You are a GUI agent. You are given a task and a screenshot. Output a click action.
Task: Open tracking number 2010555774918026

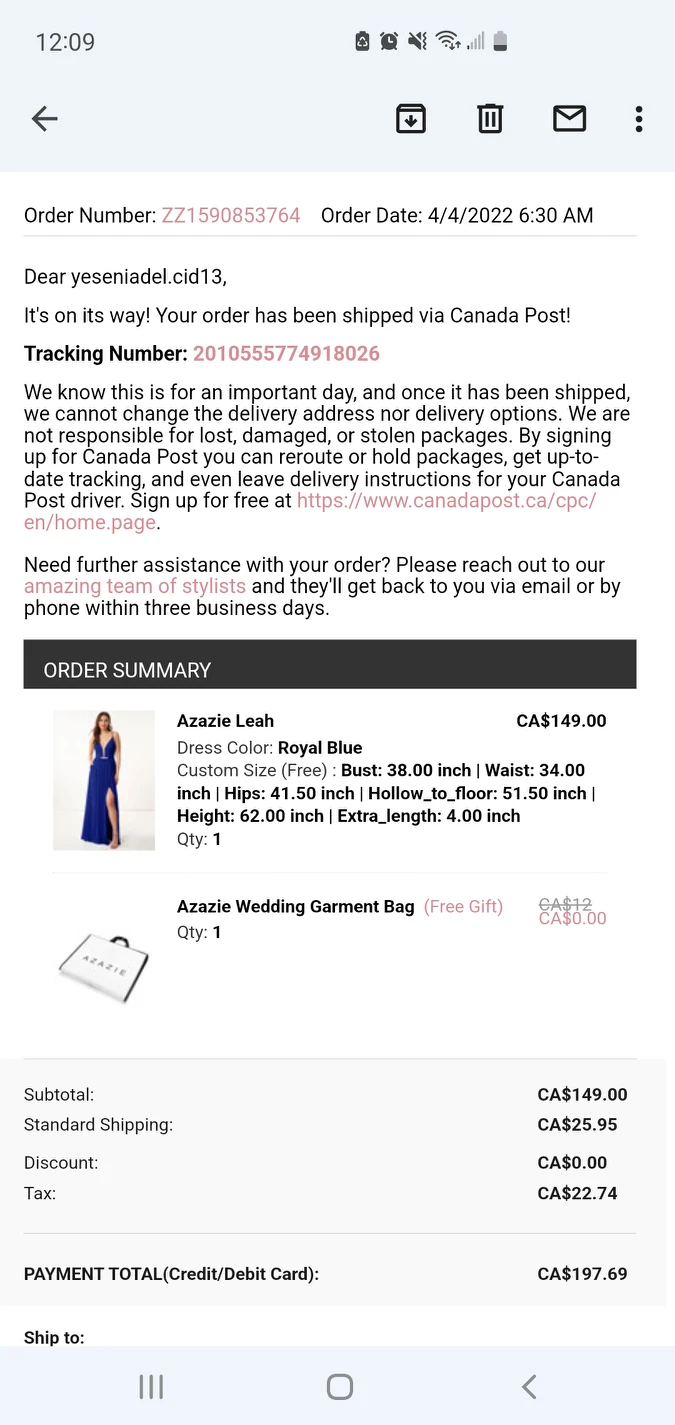[x=286, y=353]
